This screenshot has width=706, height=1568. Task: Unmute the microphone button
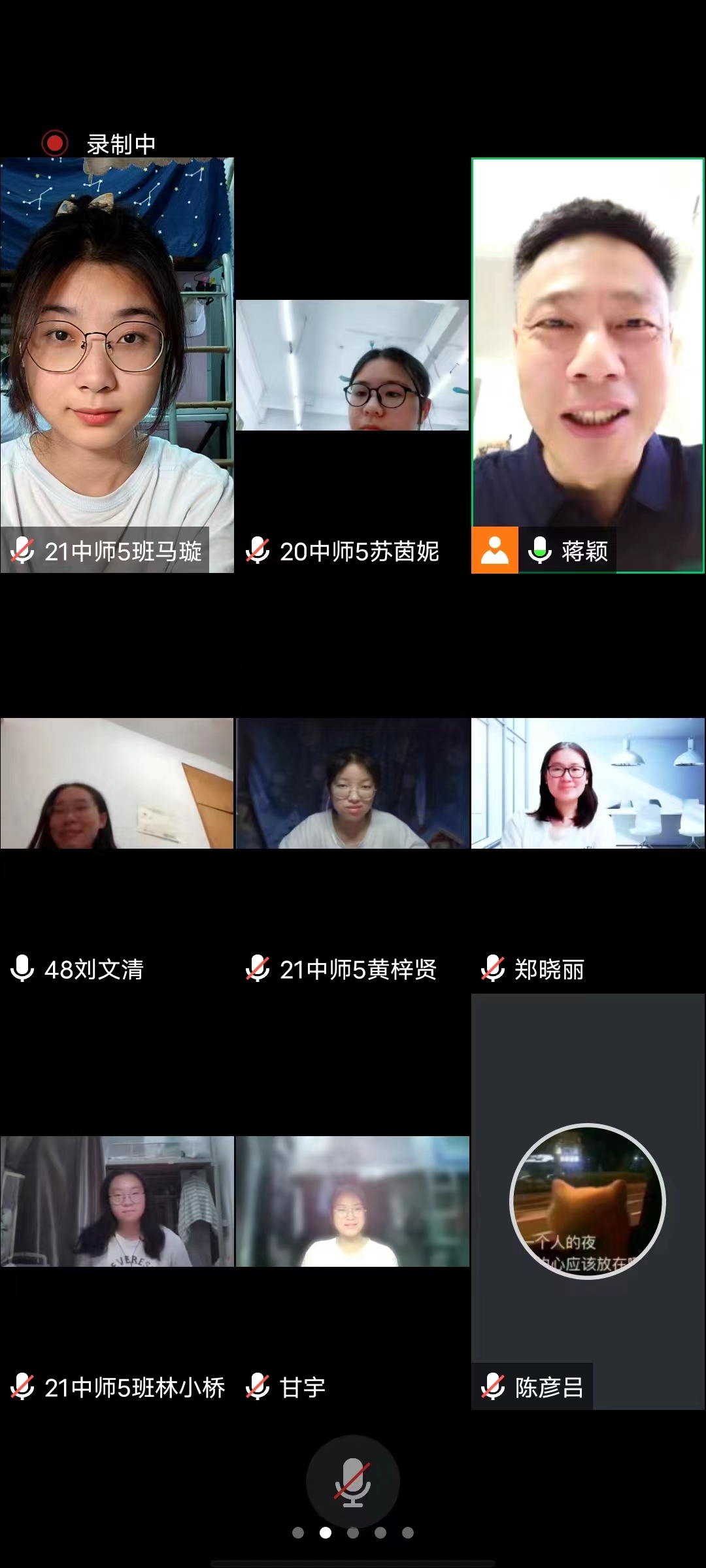[352, 1482]
